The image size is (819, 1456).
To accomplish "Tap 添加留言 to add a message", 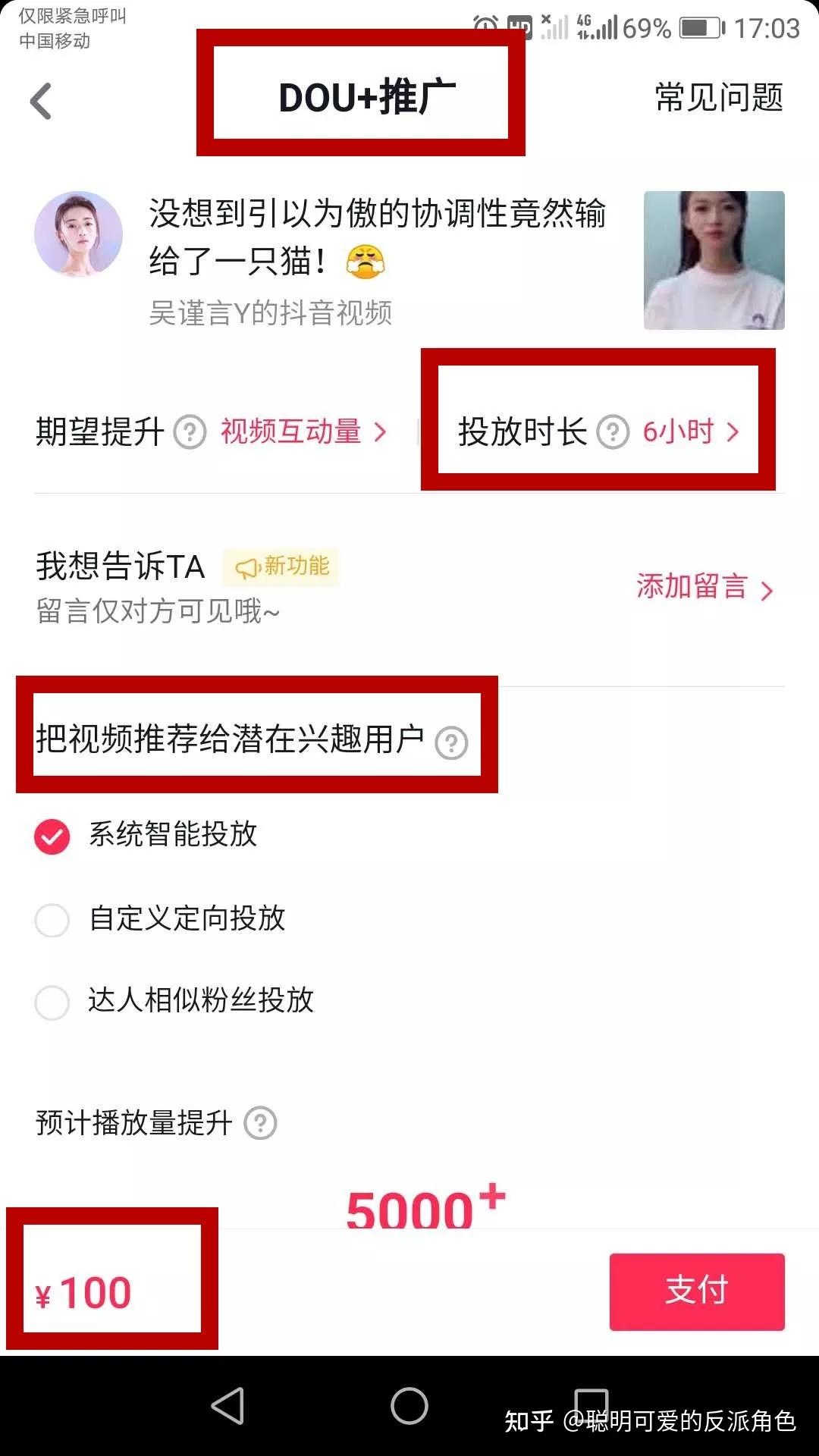I will (x=704, y=587).
